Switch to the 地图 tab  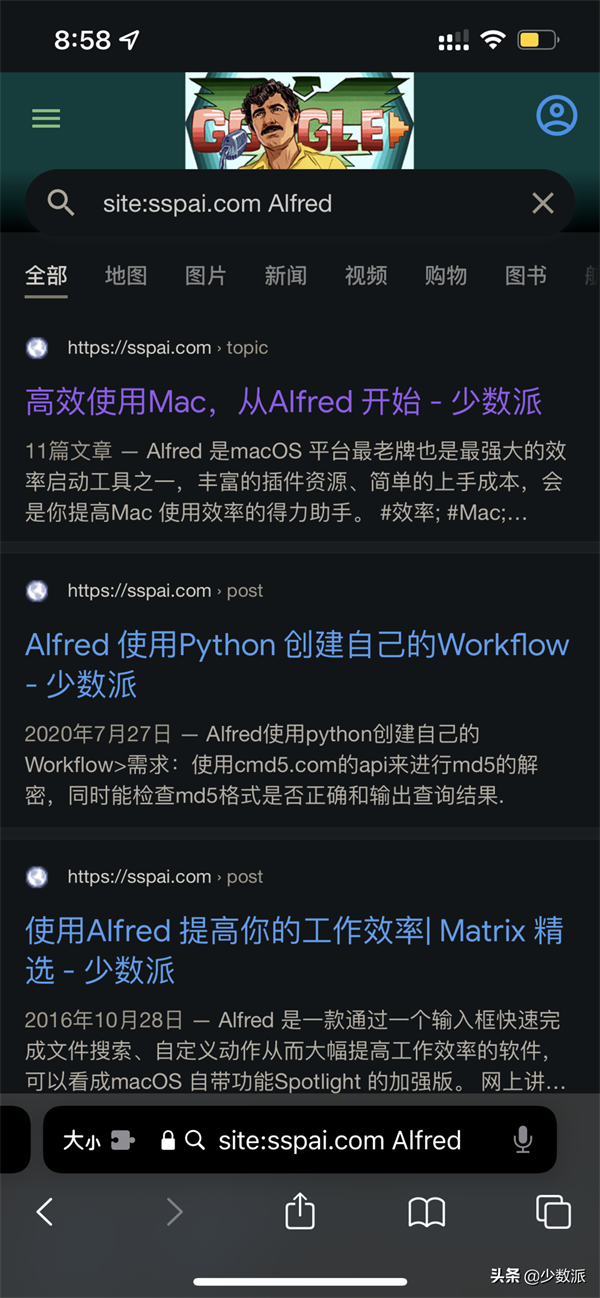point(126,276)
